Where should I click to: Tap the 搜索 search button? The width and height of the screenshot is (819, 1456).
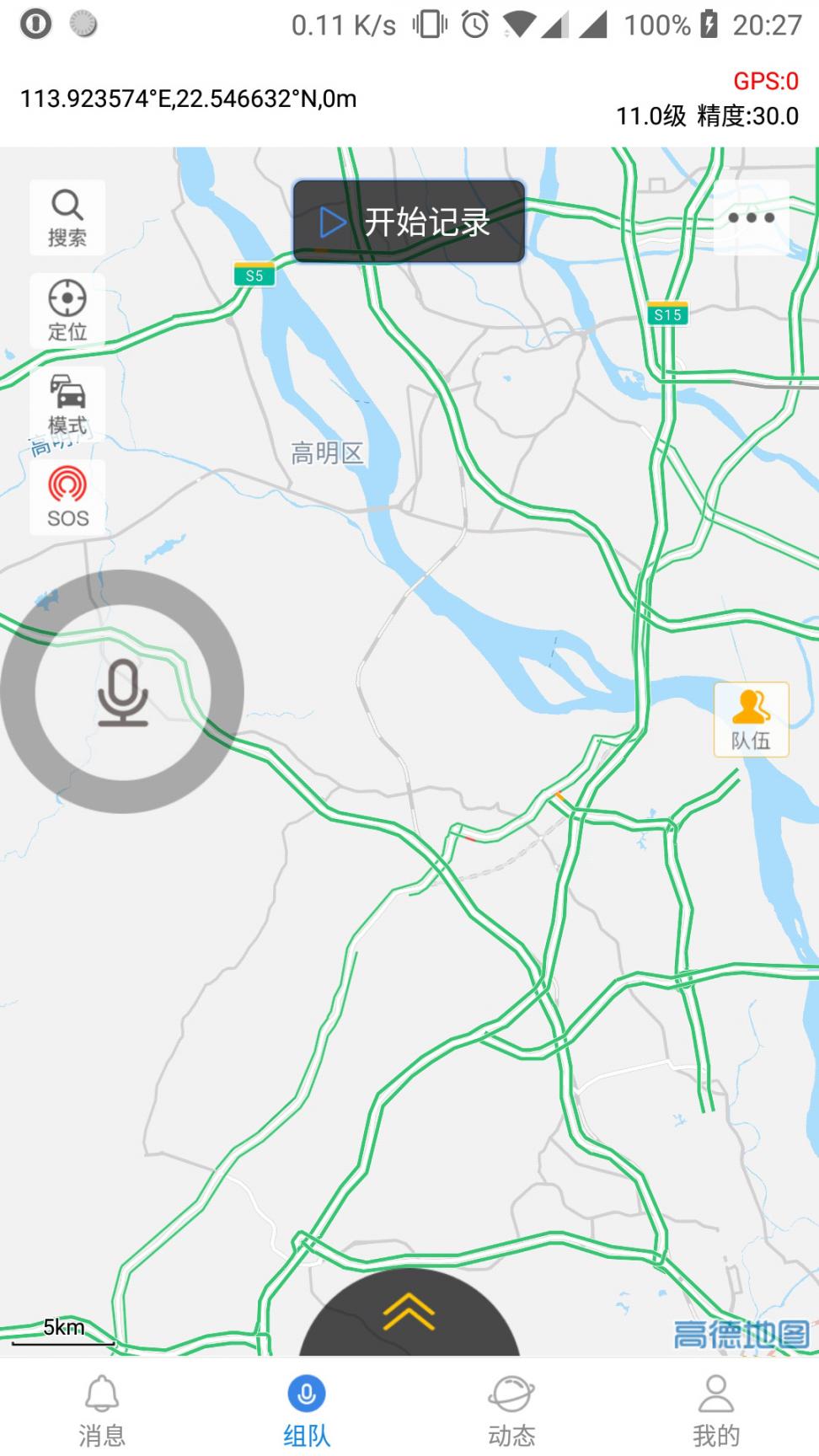(x=67, y=217)
